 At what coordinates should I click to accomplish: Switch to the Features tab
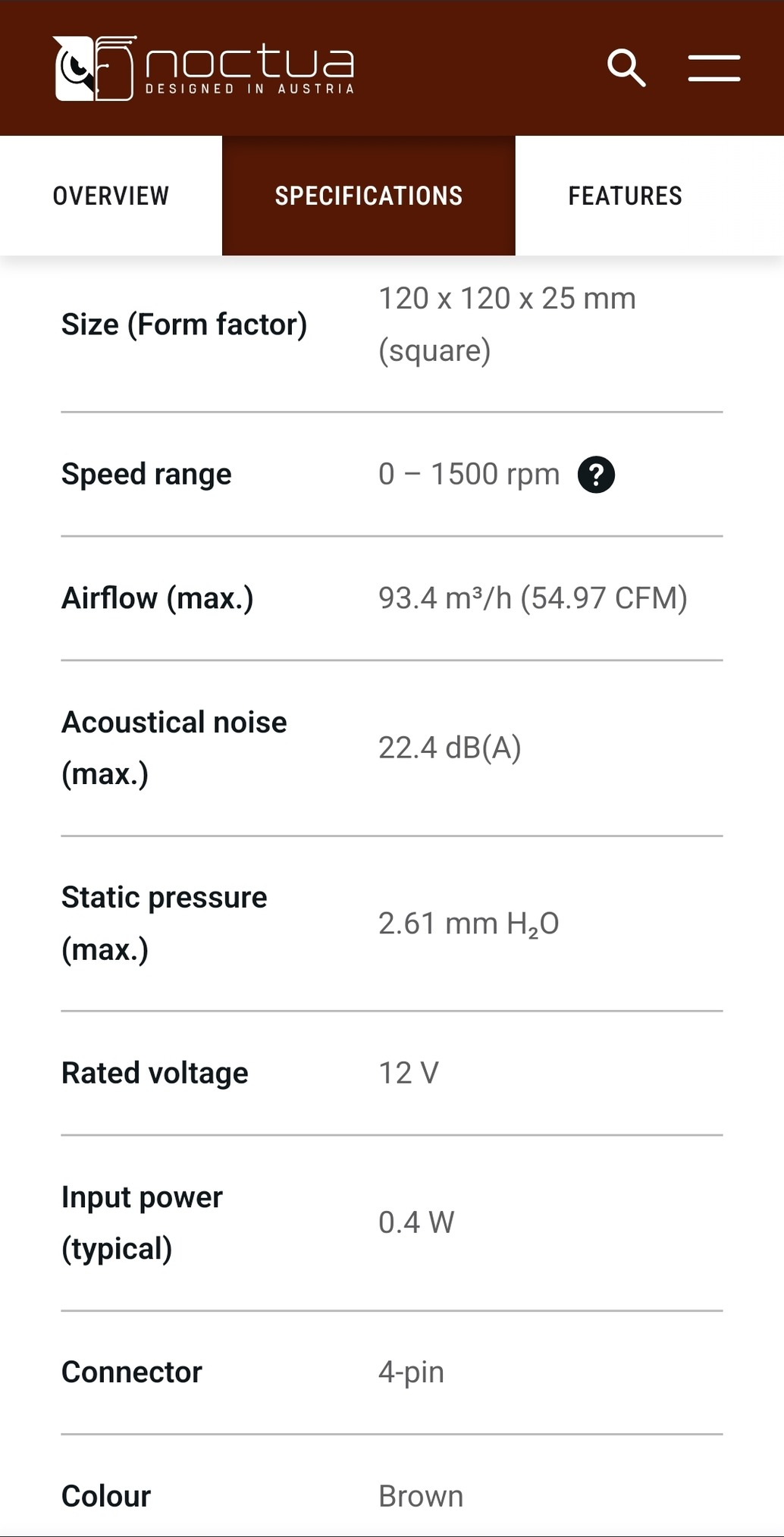click(625, 196)
